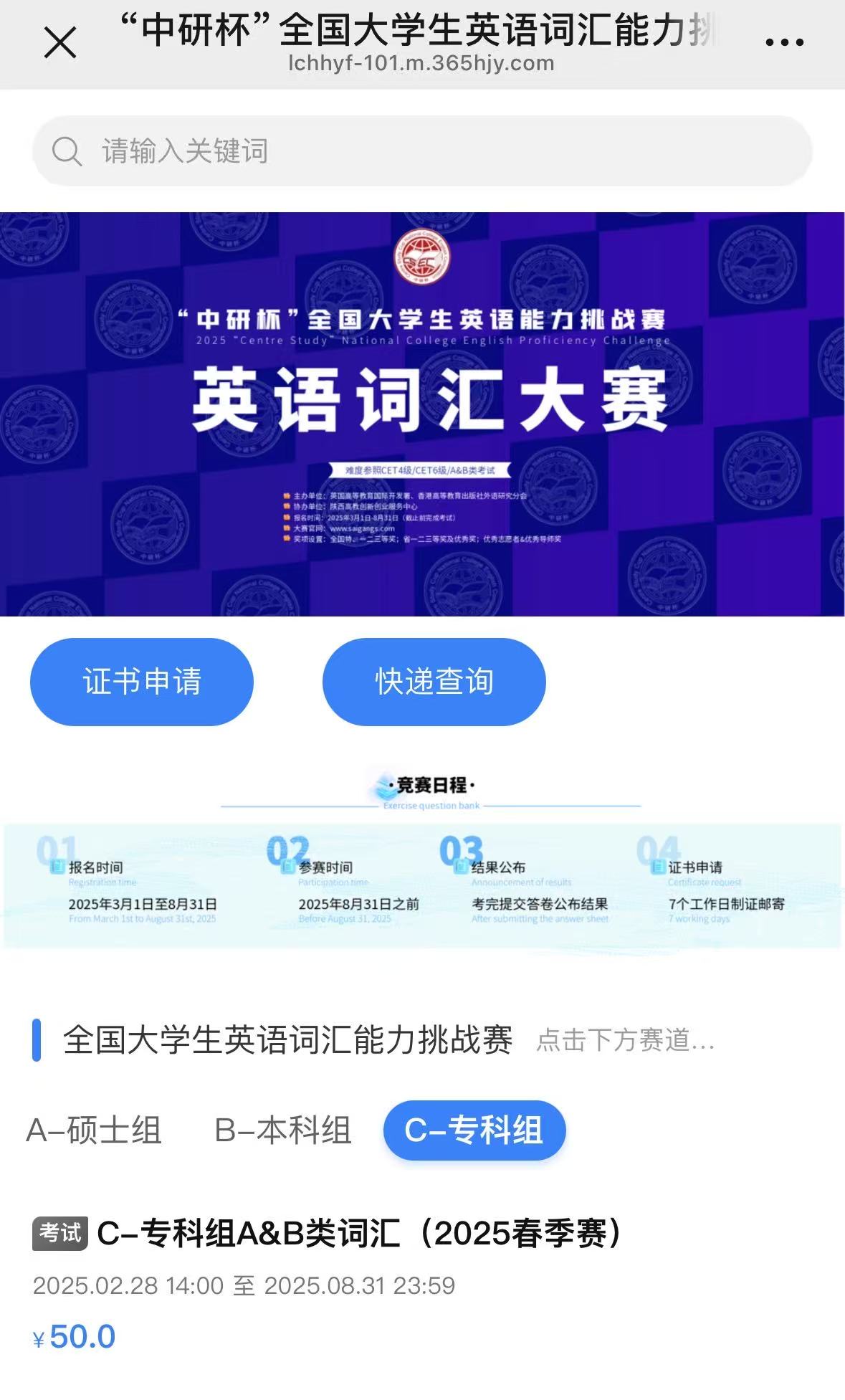Tap the 证书申请 button
845x1400 pixels.
pyautogui.click(x=142, y=682)
